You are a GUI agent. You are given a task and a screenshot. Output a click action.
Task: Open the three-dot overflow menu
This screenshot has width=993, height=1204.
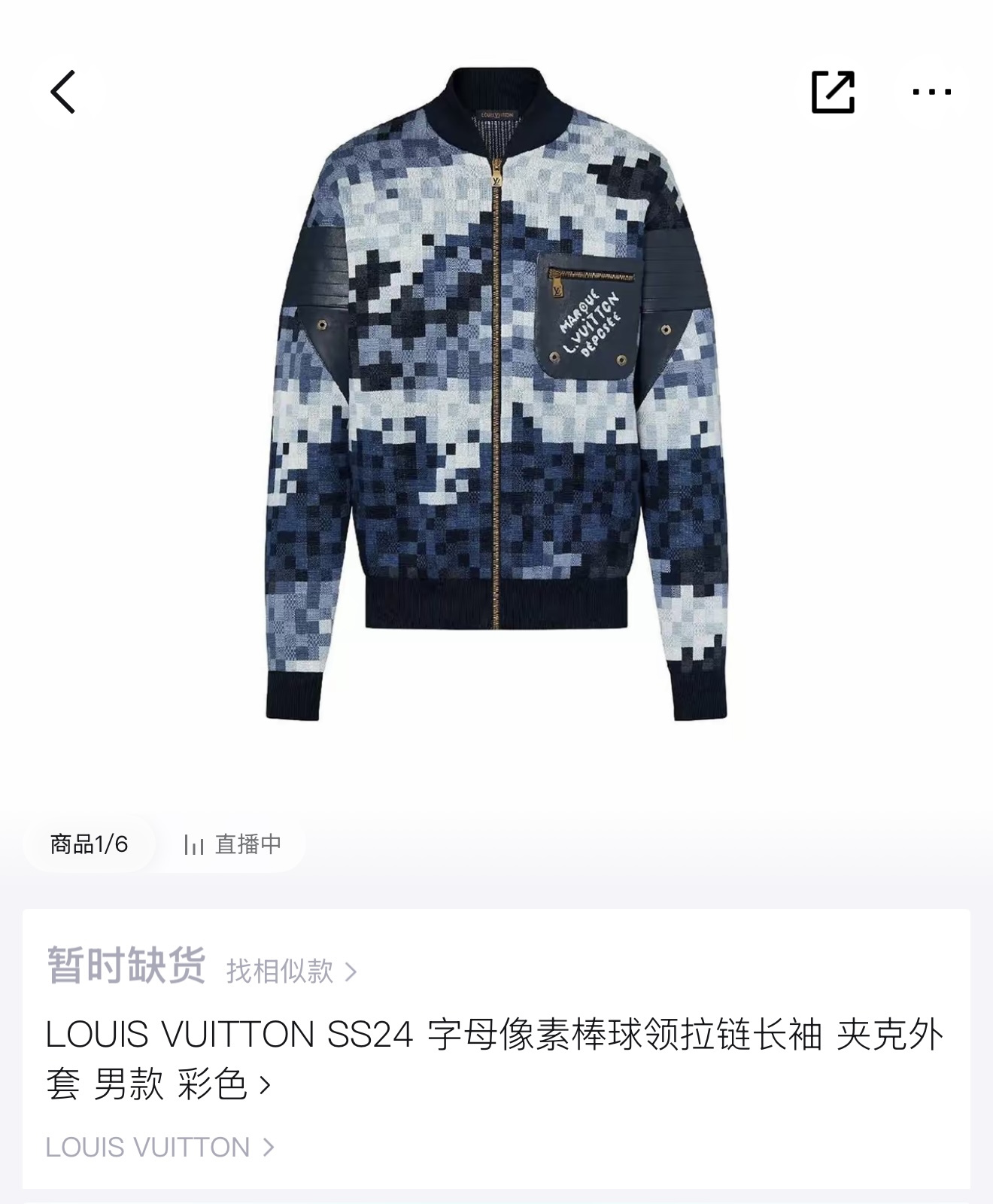[x=931, y=92]
